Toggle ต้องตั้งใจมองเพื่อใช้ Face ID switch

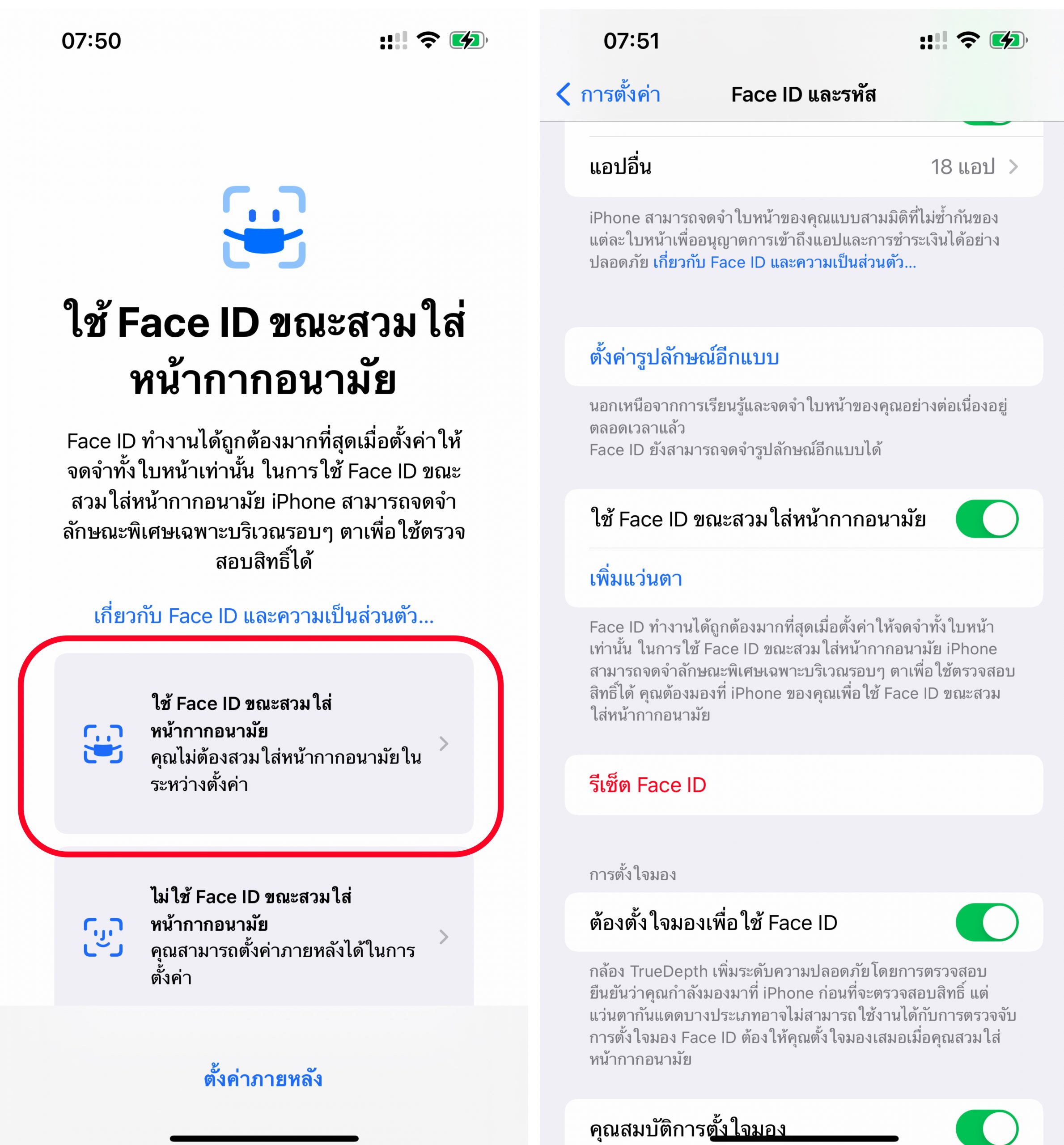tap(986, 923)
